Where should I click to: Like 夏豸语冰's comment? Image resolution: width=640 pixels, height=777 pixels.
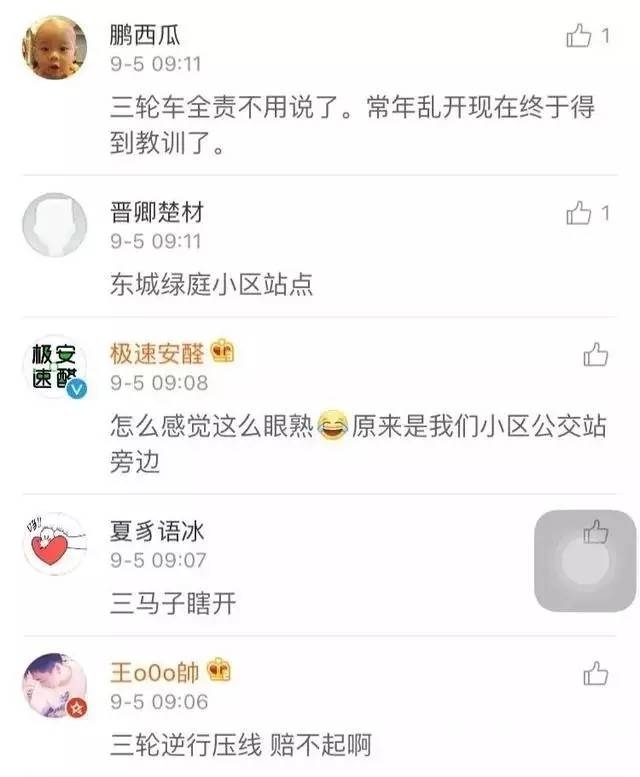pos(596,532)
